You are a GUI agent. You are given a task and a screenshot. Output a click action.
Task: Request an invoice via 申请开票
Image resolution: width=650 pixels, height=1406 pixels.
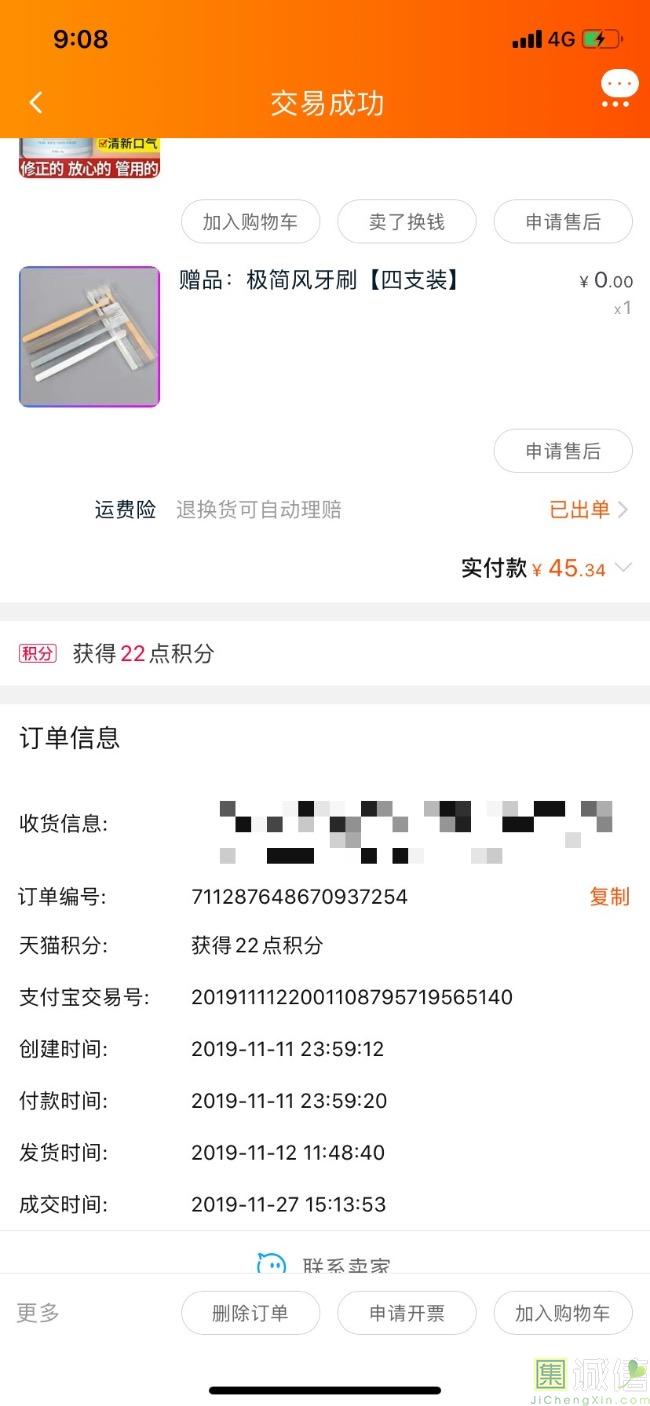pos(406,1313)
